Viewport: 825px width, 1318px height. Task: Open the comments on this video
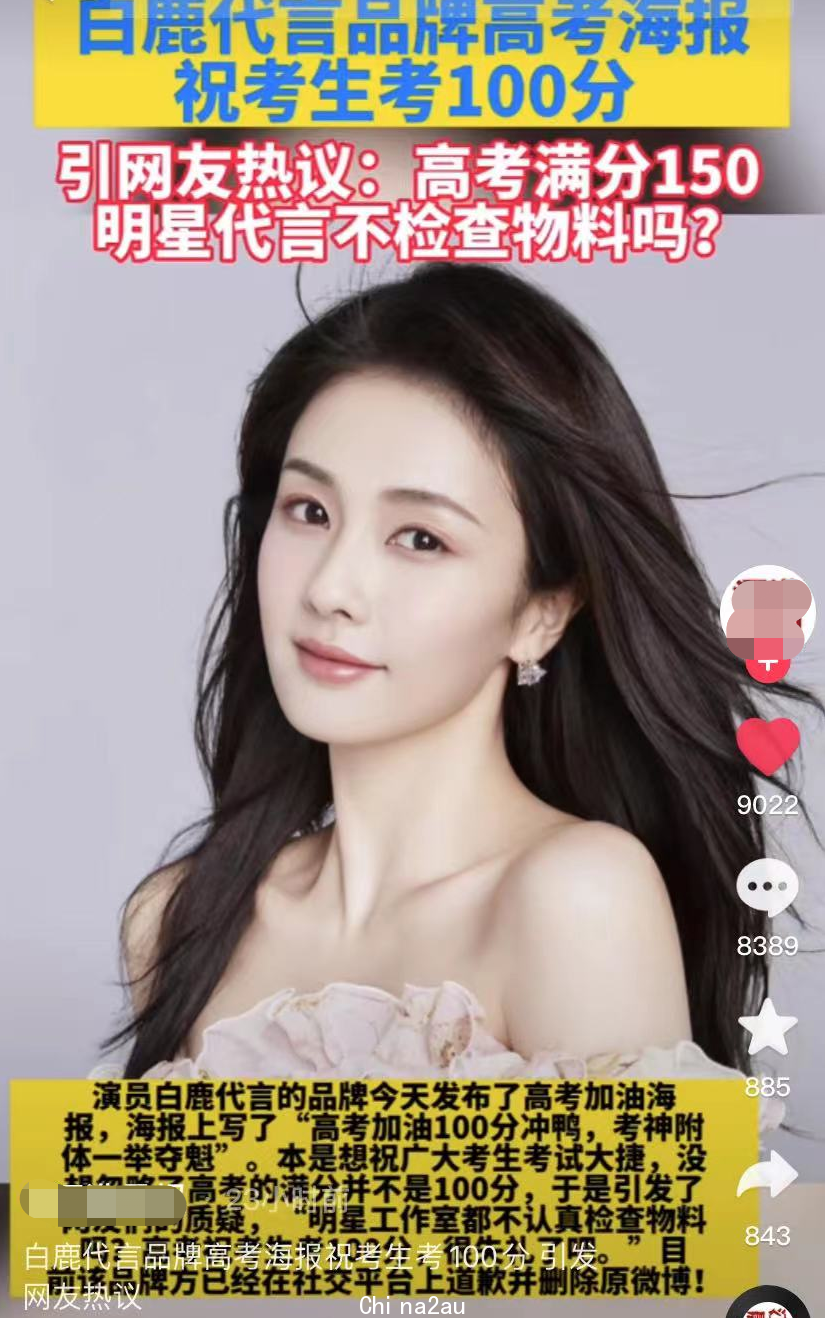[768, 886]
